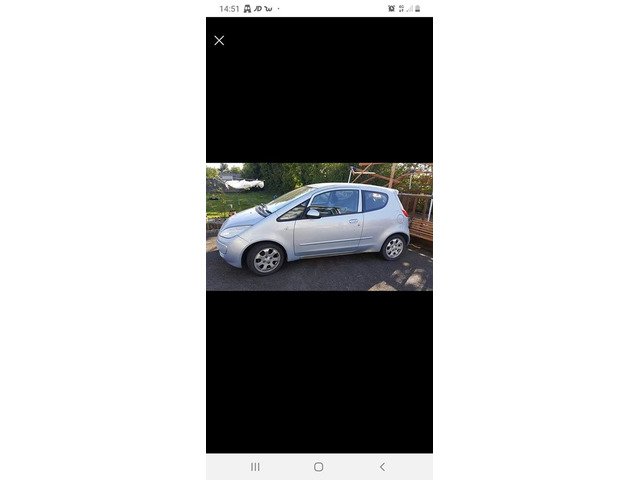Open the recent apps view

(x=255, y=467)
